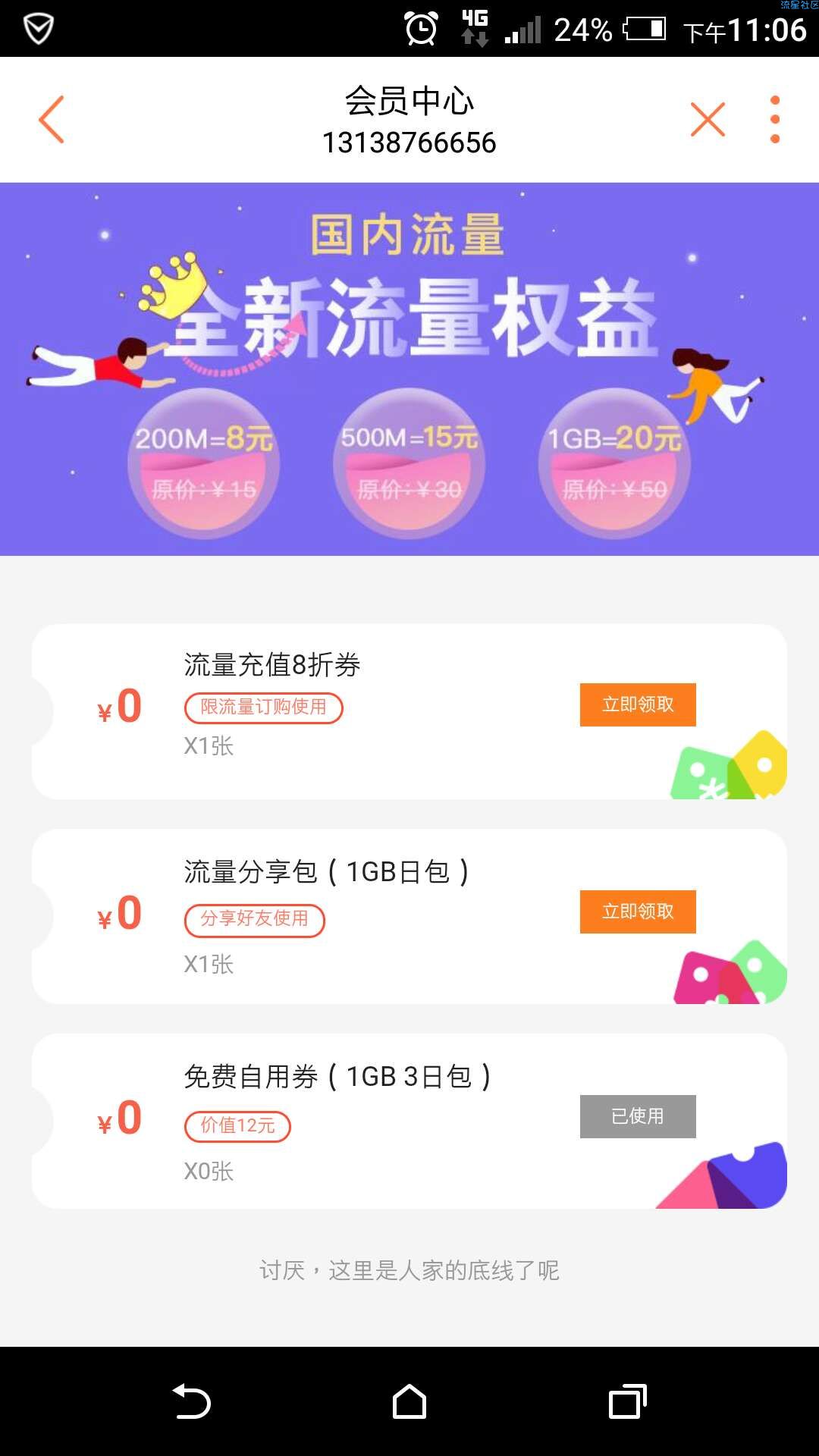Open the three-dot overflow menu
The width and height of the screenshot is (819, 1456).
point(774,120)
